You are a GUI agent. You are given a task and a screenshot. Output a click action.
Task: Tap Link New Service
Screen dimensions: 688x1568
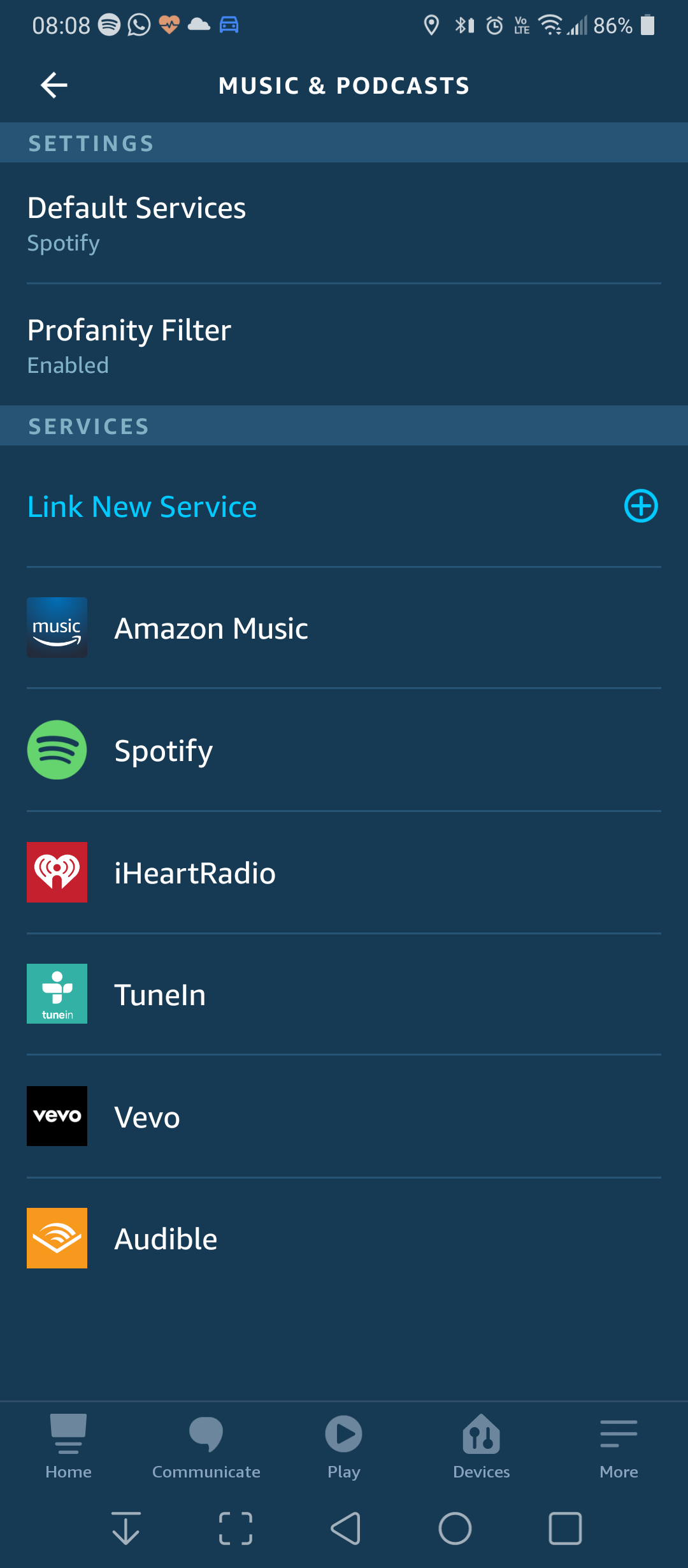pos(142,507)
